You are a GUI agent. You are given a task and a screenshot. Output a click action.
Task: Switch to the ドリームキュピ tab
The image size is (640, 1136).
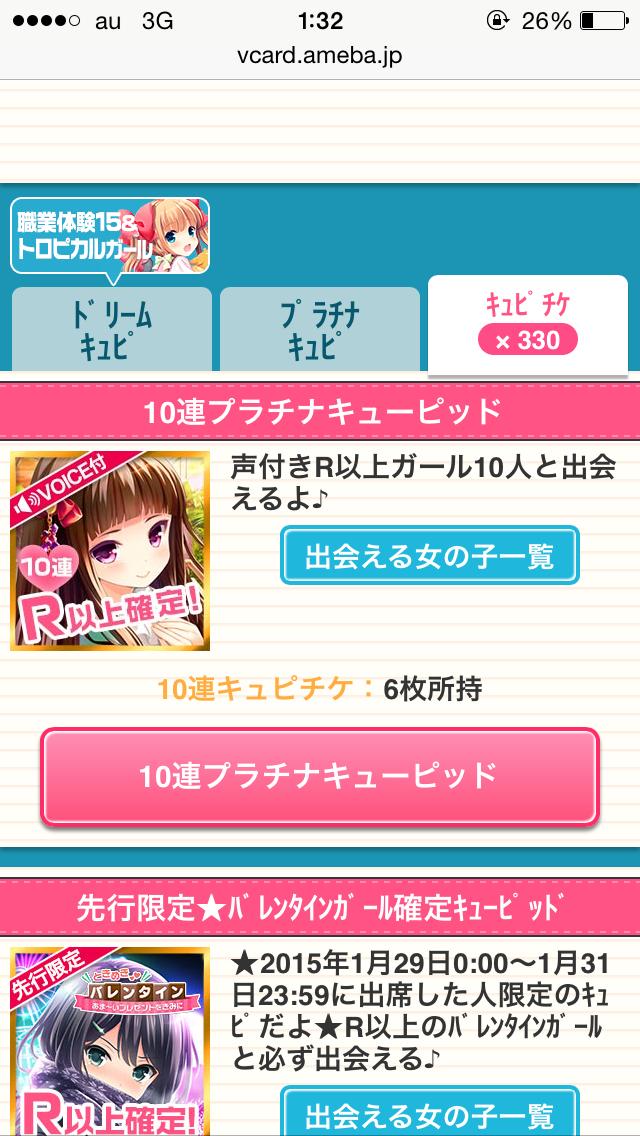(112, 329)
